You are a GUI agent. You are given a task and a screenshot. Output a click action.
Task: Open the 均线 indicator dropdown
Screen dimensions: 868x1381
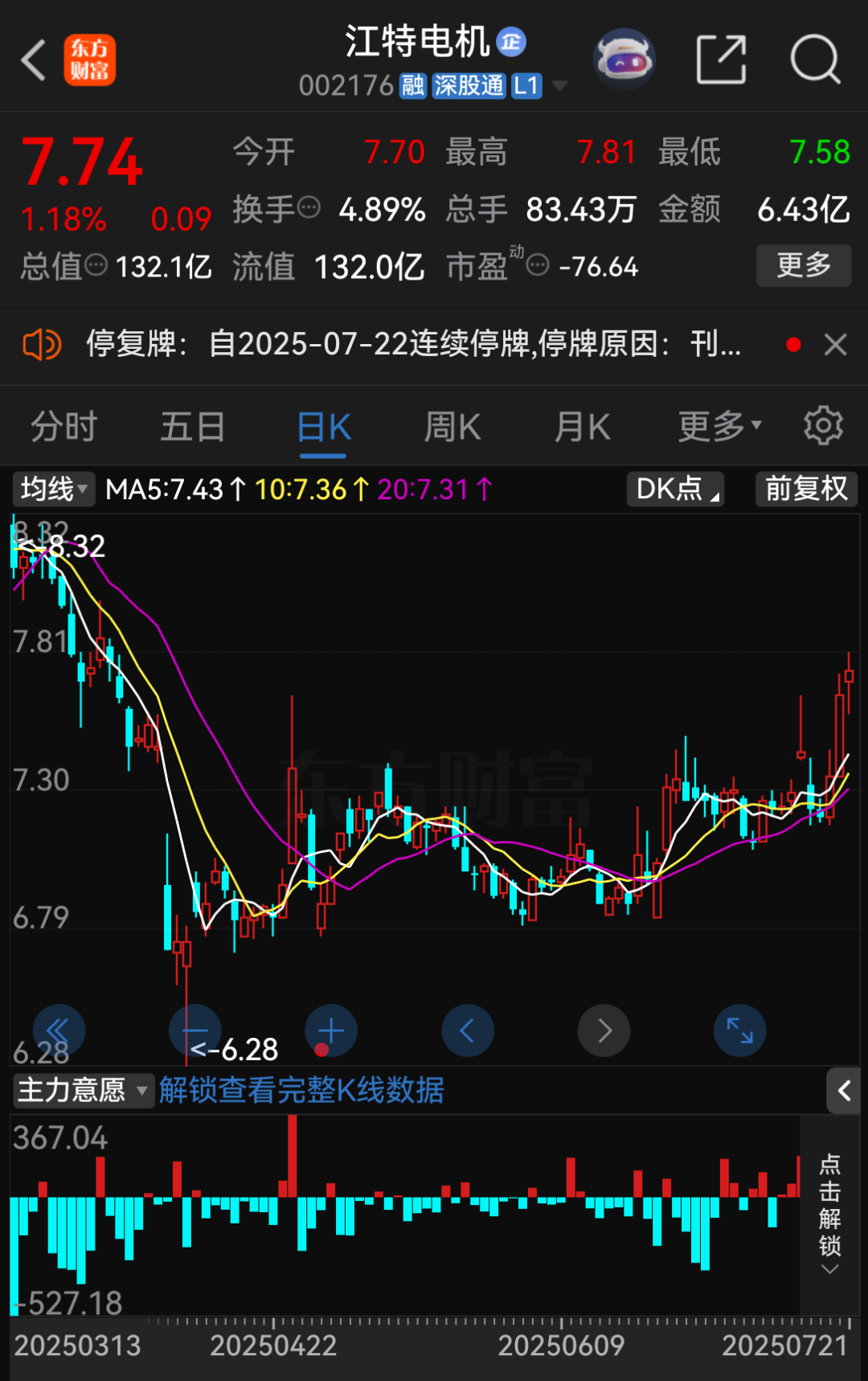tap(52, 489)
